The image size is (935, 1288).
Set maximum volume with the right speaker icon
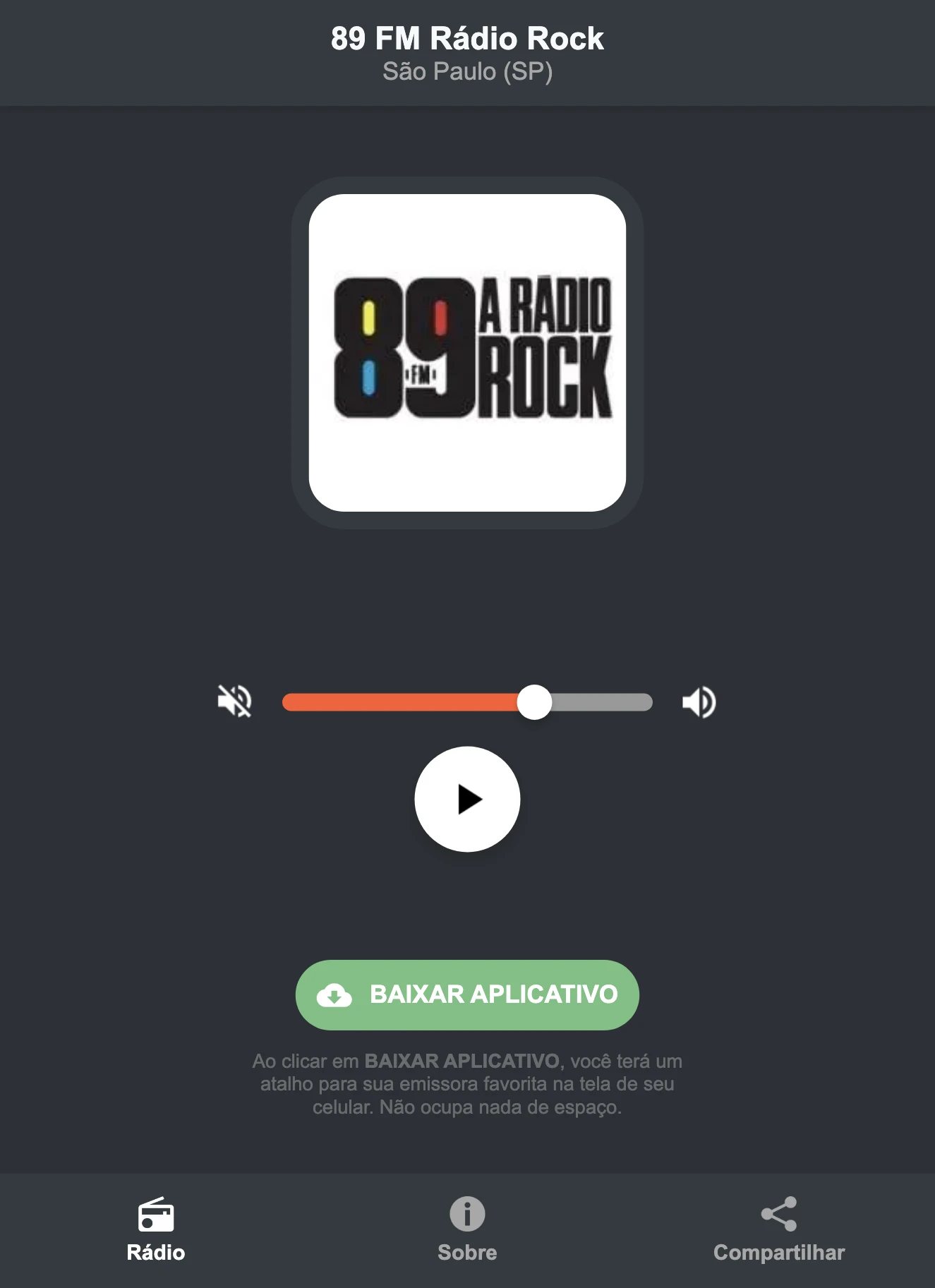699,701
